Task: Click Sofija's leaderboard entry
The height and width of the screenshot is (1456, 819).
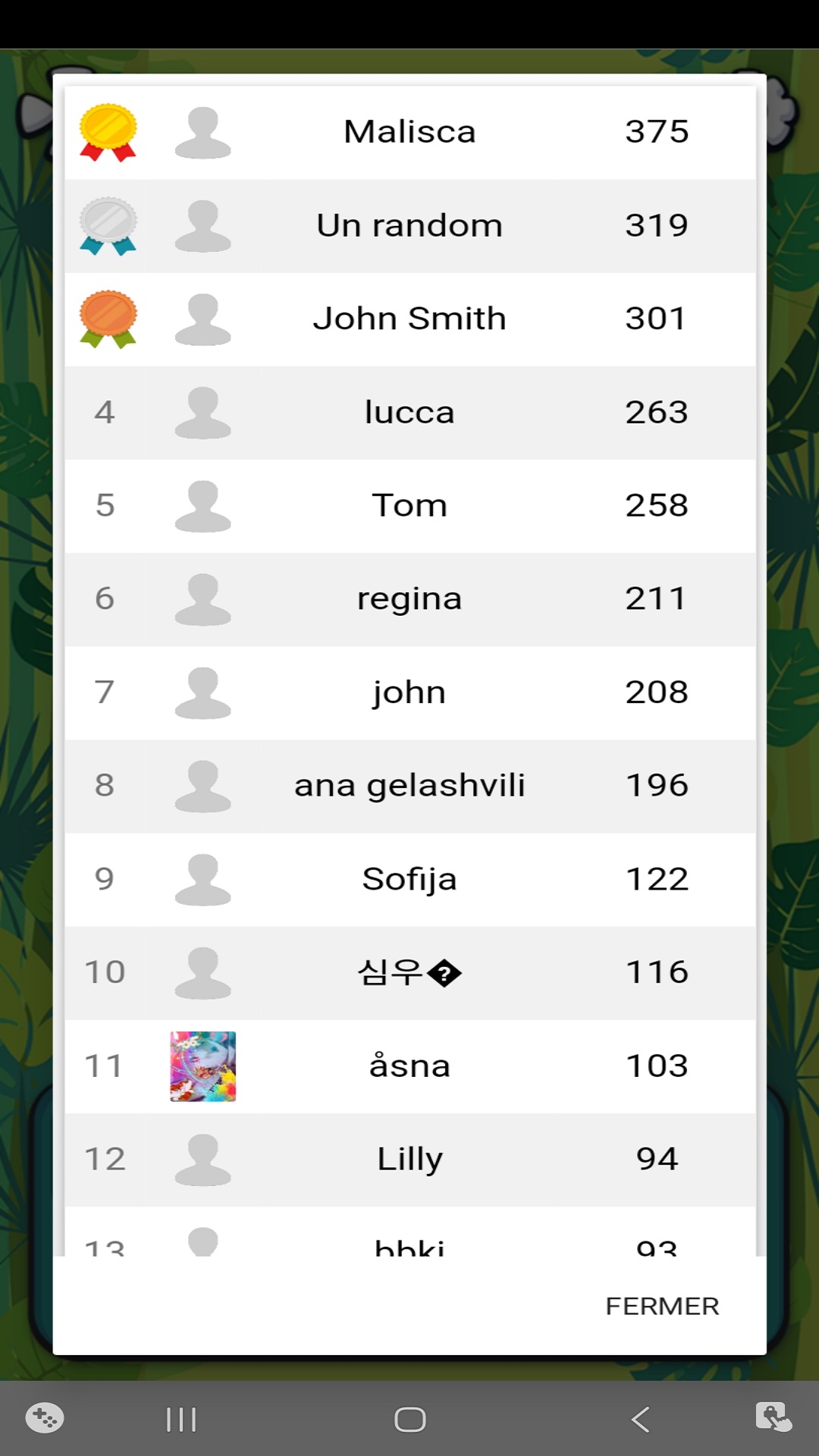Action: tap(409, 879)
